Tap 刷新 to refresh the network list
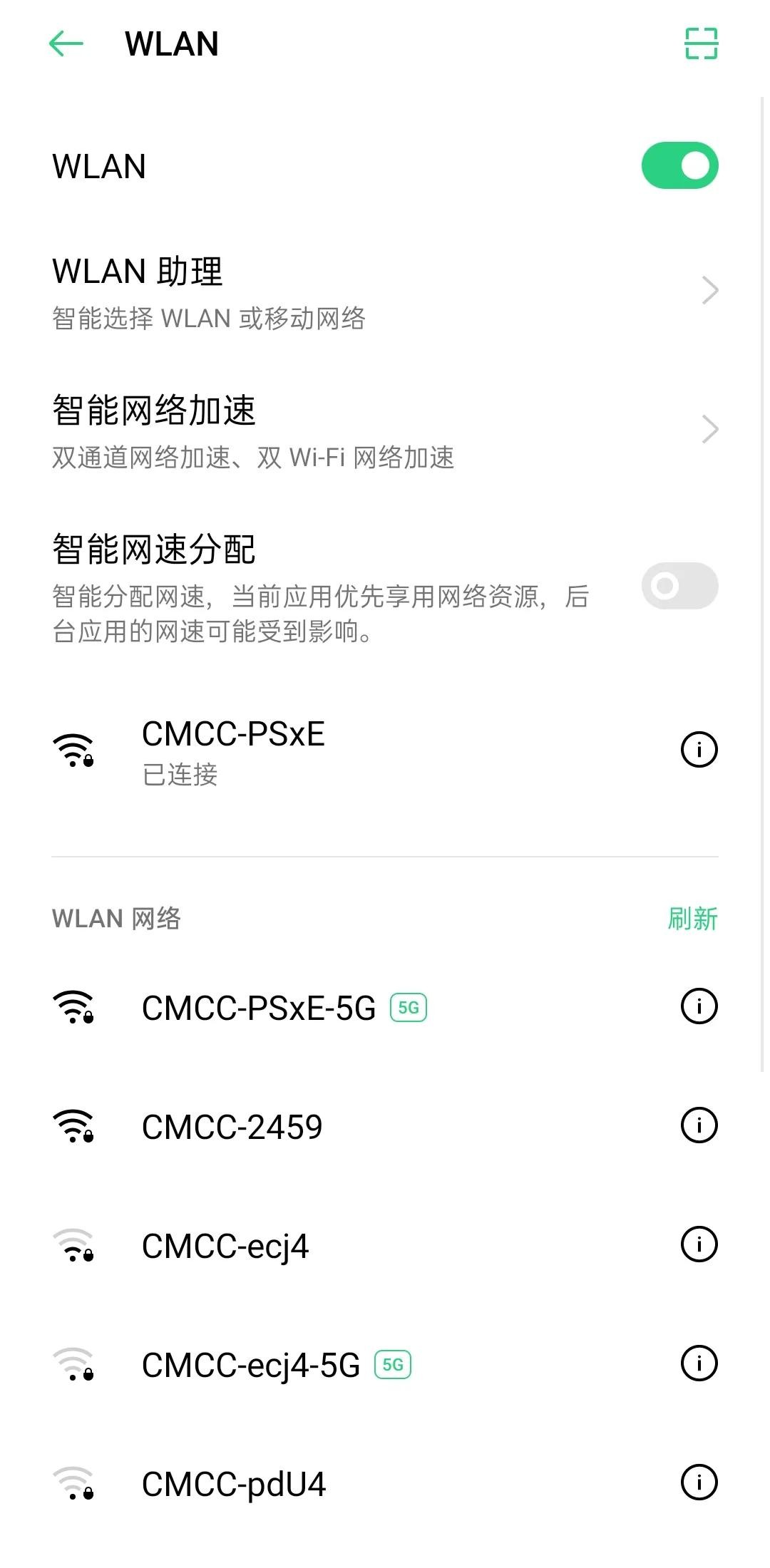 692,919
